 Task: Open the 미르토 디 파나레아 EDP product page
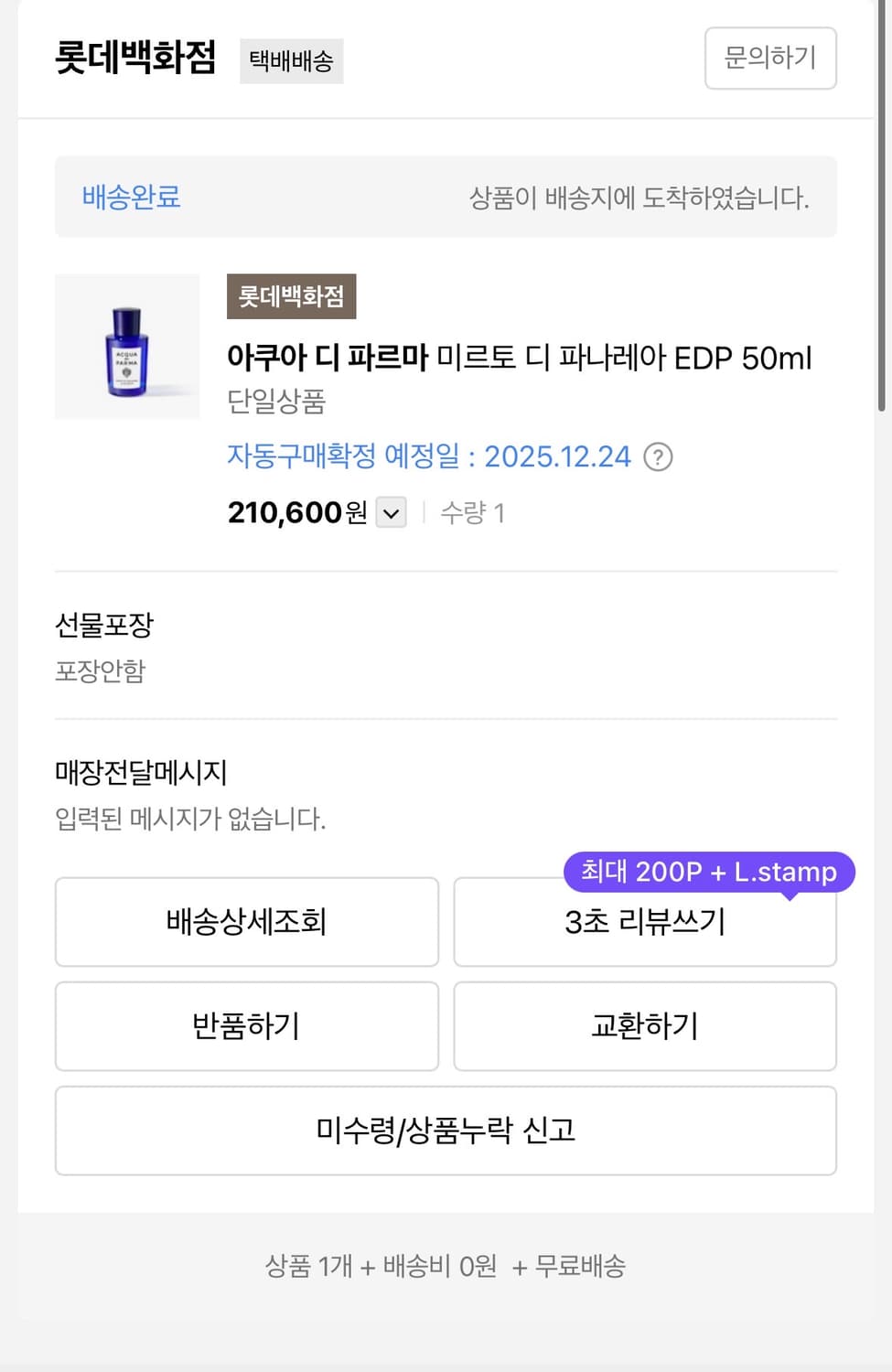pyautogui.click(x=519, y=359)
